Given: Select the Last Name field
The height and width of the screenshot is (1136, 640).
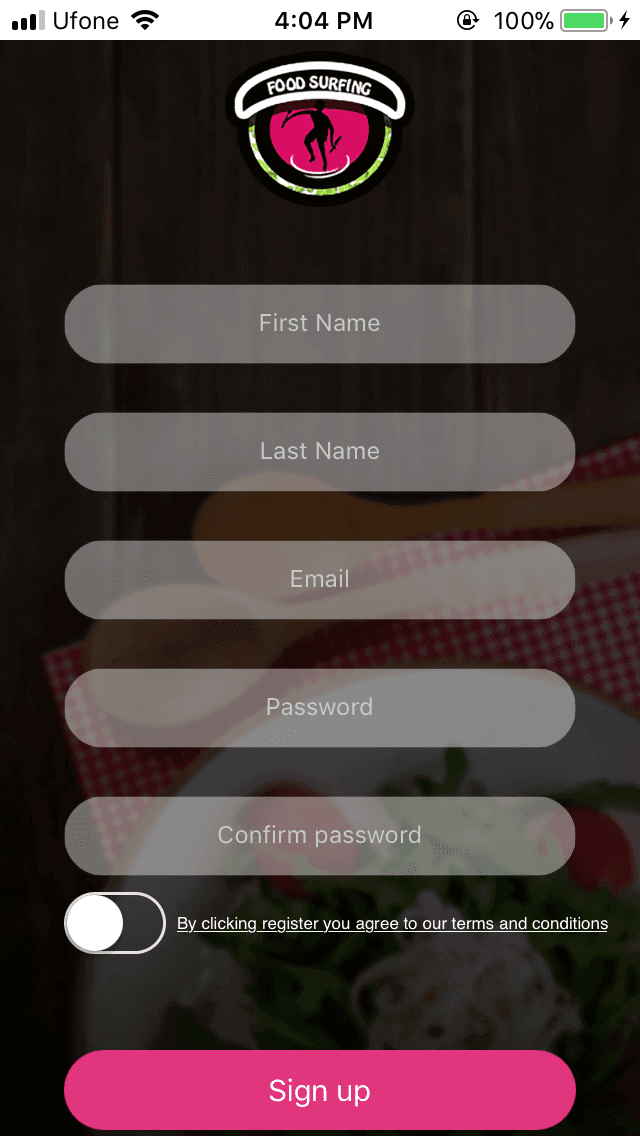Looking at the screenshot, I should [320, 452].
